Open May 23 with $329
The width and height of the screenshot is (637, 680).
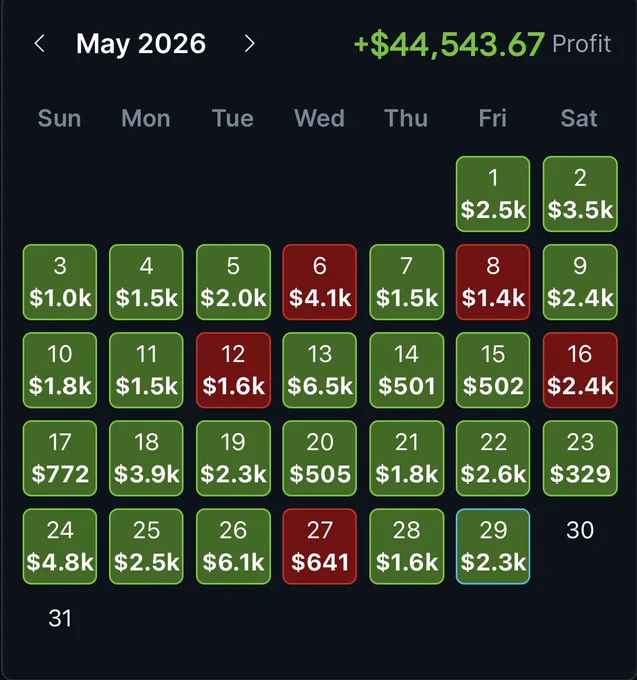click(580, 458)
